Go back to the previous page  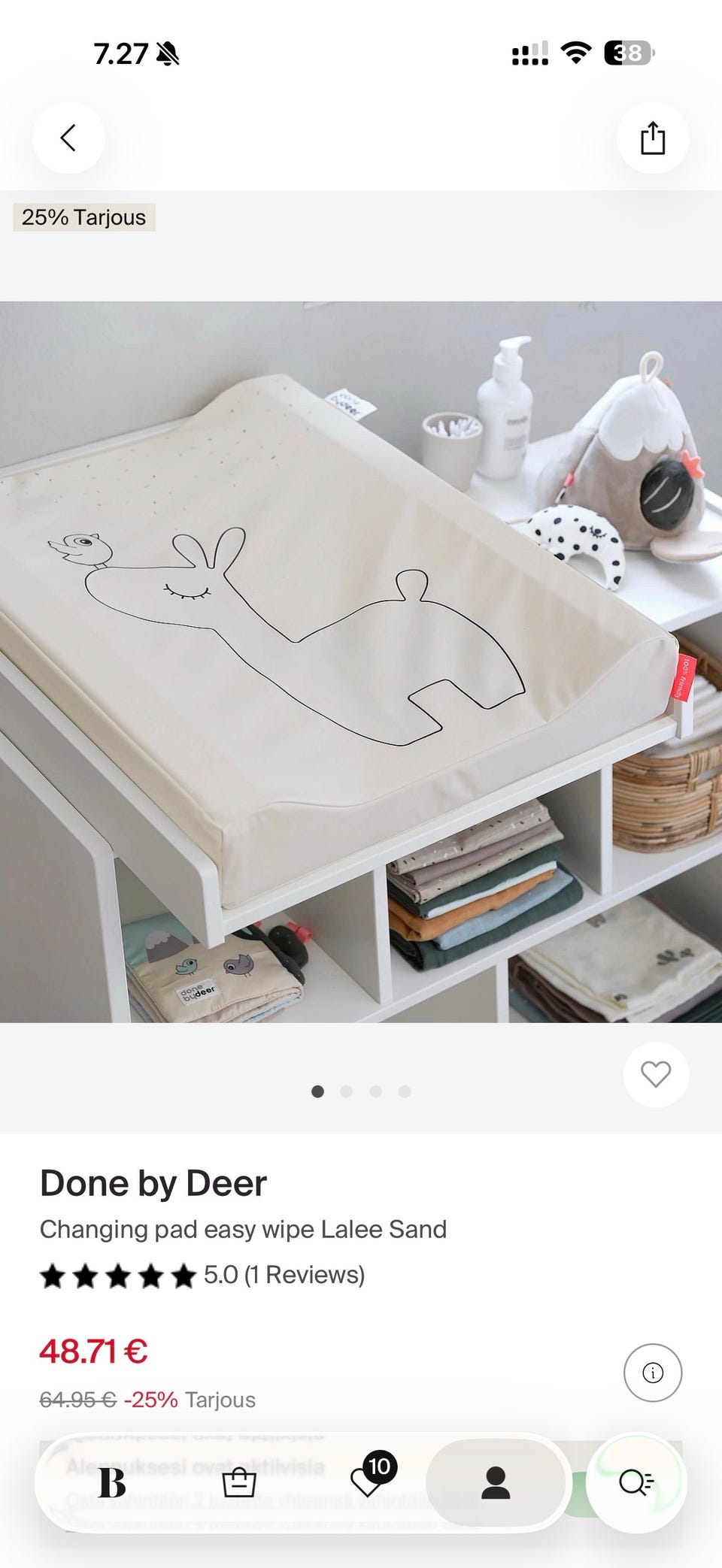(68, 138)
